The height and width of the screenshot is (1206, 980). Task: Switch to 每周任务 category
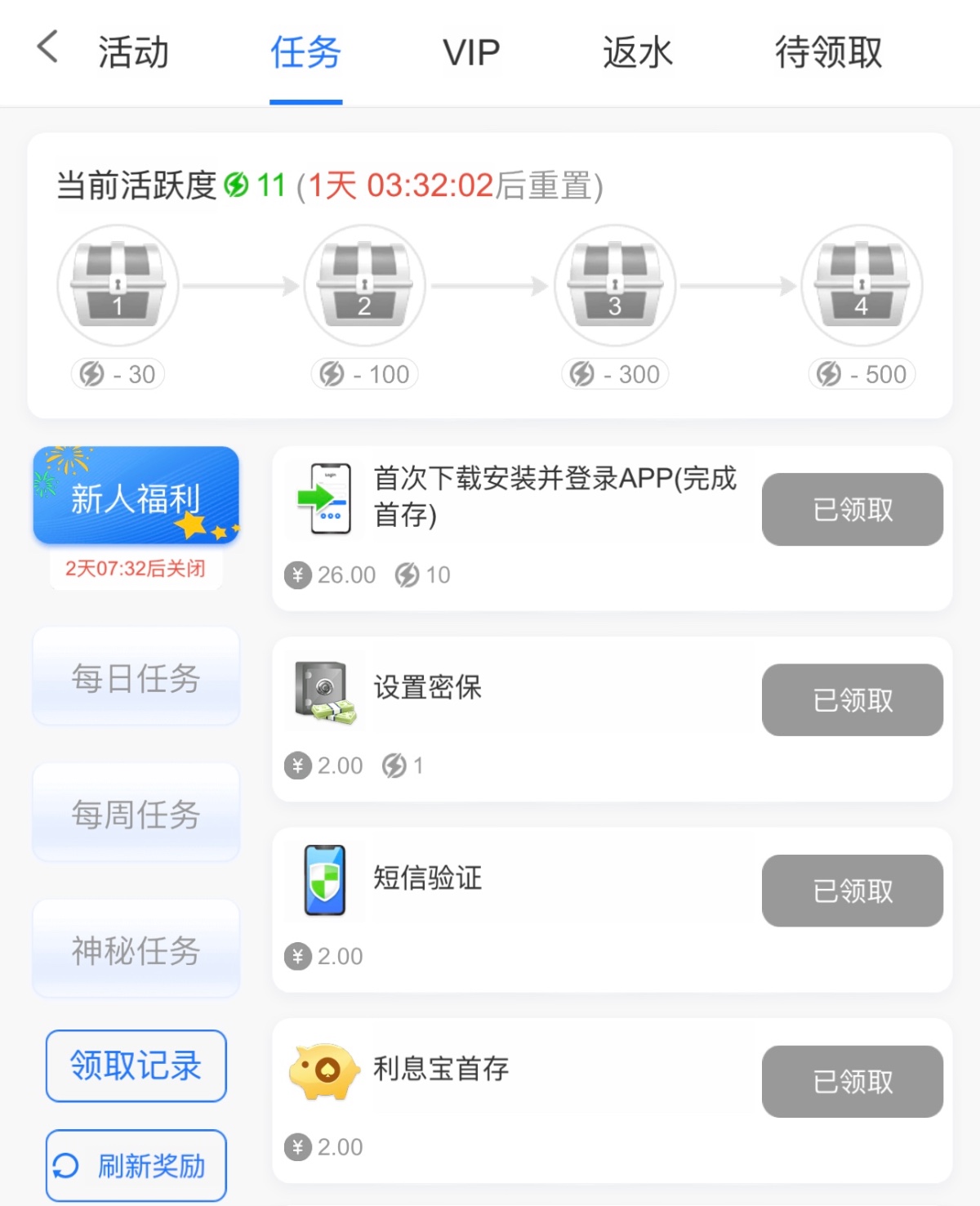[136, 813]
